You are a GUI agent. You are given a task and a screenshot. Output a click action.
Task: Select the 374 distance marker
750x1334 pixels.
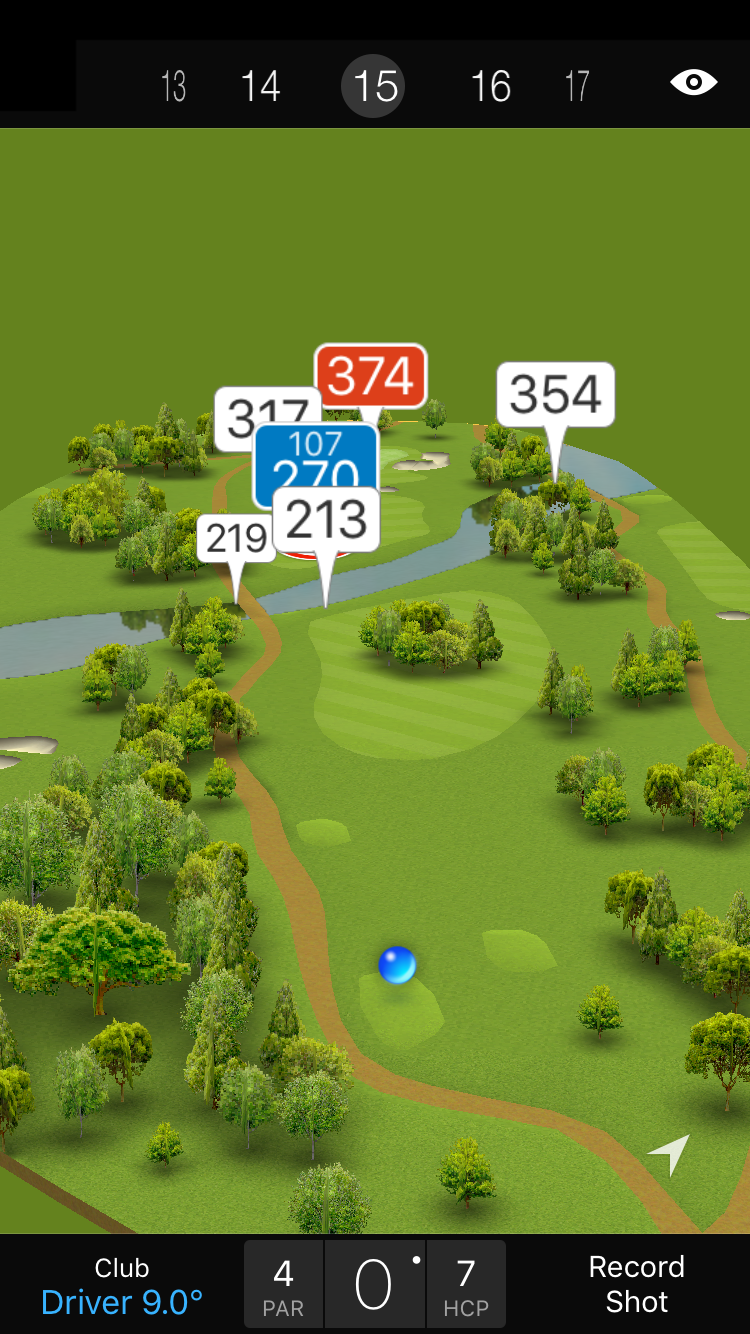pos(371,376)
